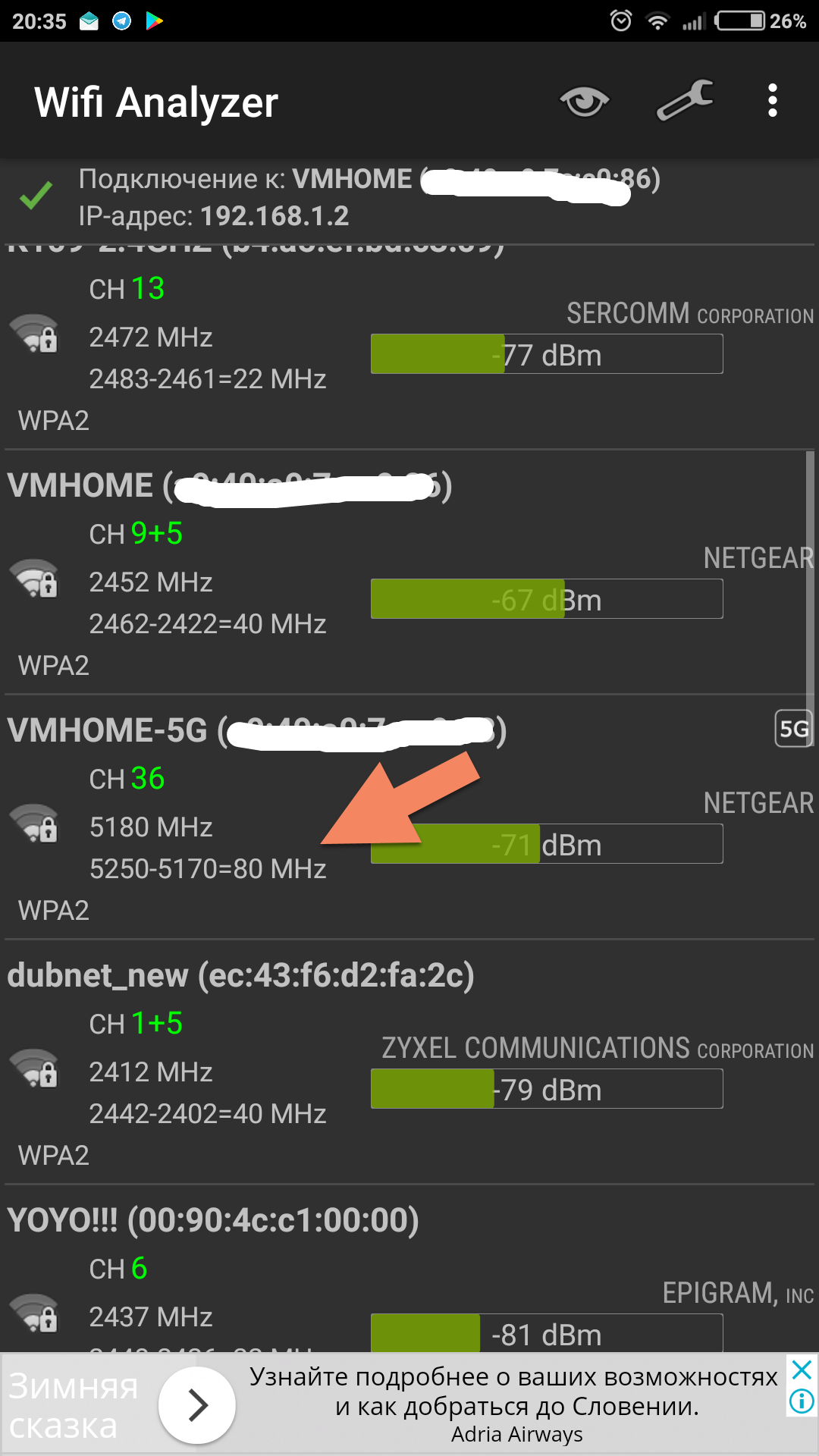Open the ad info icon
Viewport: 819px width, 1456px height.
tap(802, 1401)
